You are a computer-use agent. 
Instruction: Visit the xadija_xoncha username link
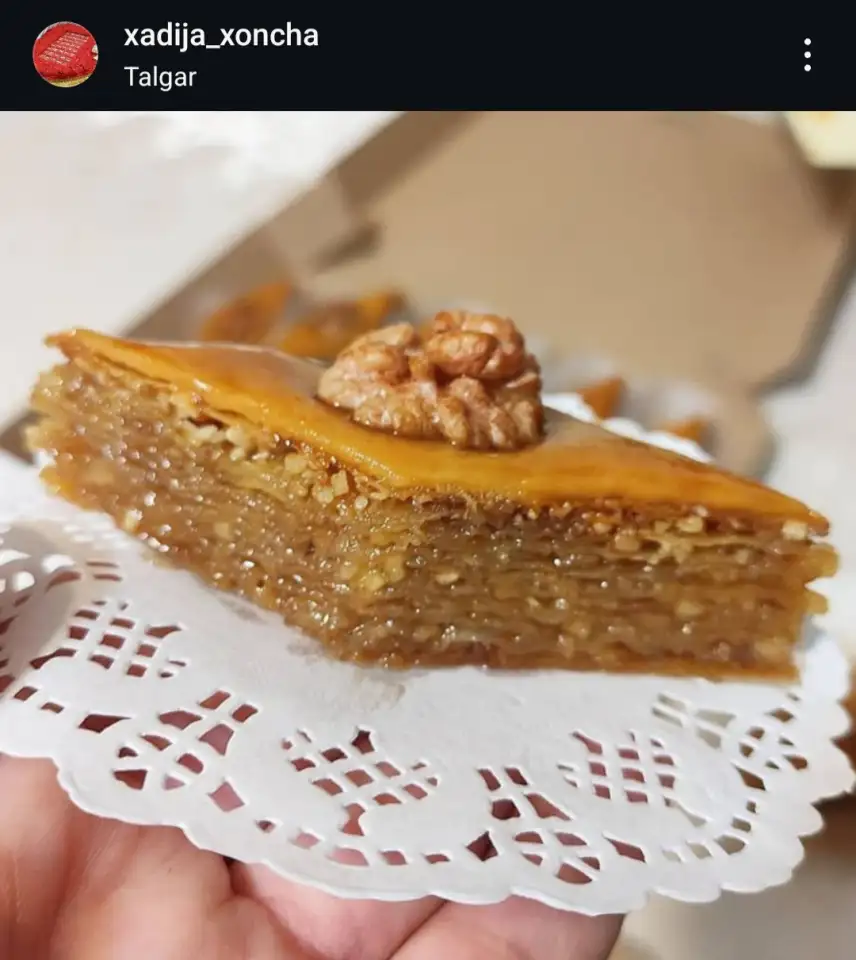(221, 36)
